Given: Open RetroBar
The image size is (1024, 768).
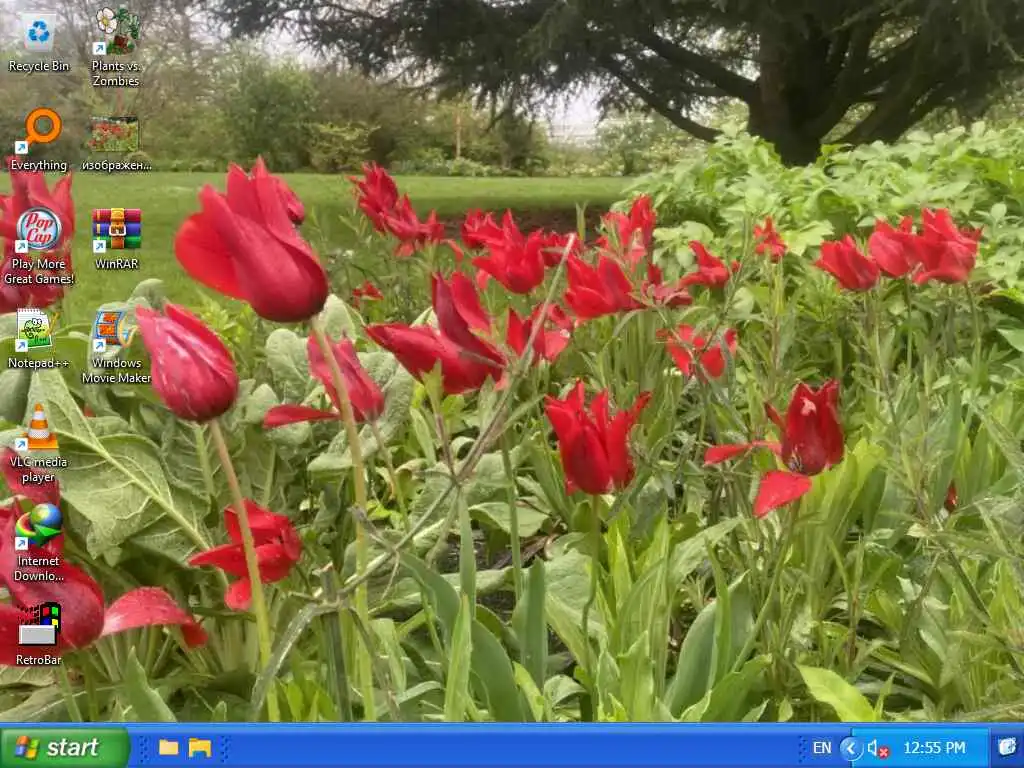Looking at the screenshot, I should click(39, 625).
